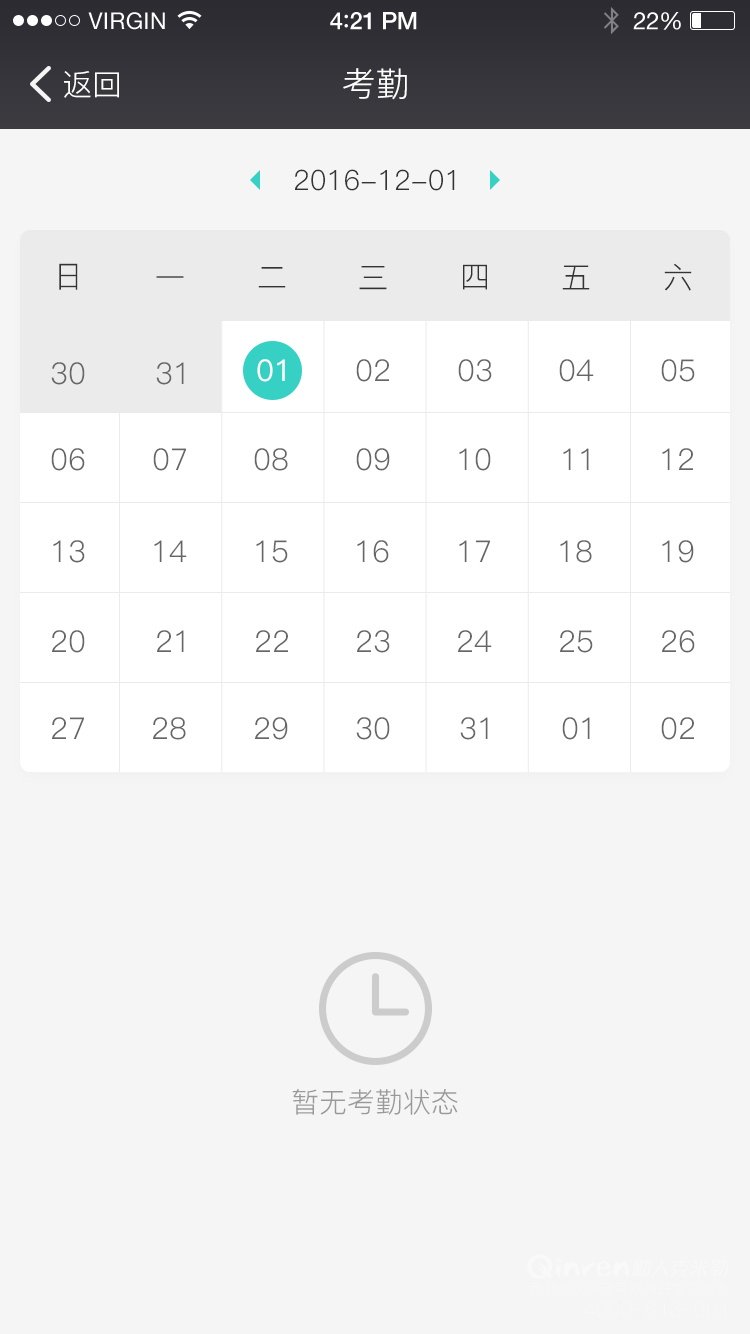
Task: Pick day 24 in the calendar
Action: pyautogui.click(x=474, y=641)
